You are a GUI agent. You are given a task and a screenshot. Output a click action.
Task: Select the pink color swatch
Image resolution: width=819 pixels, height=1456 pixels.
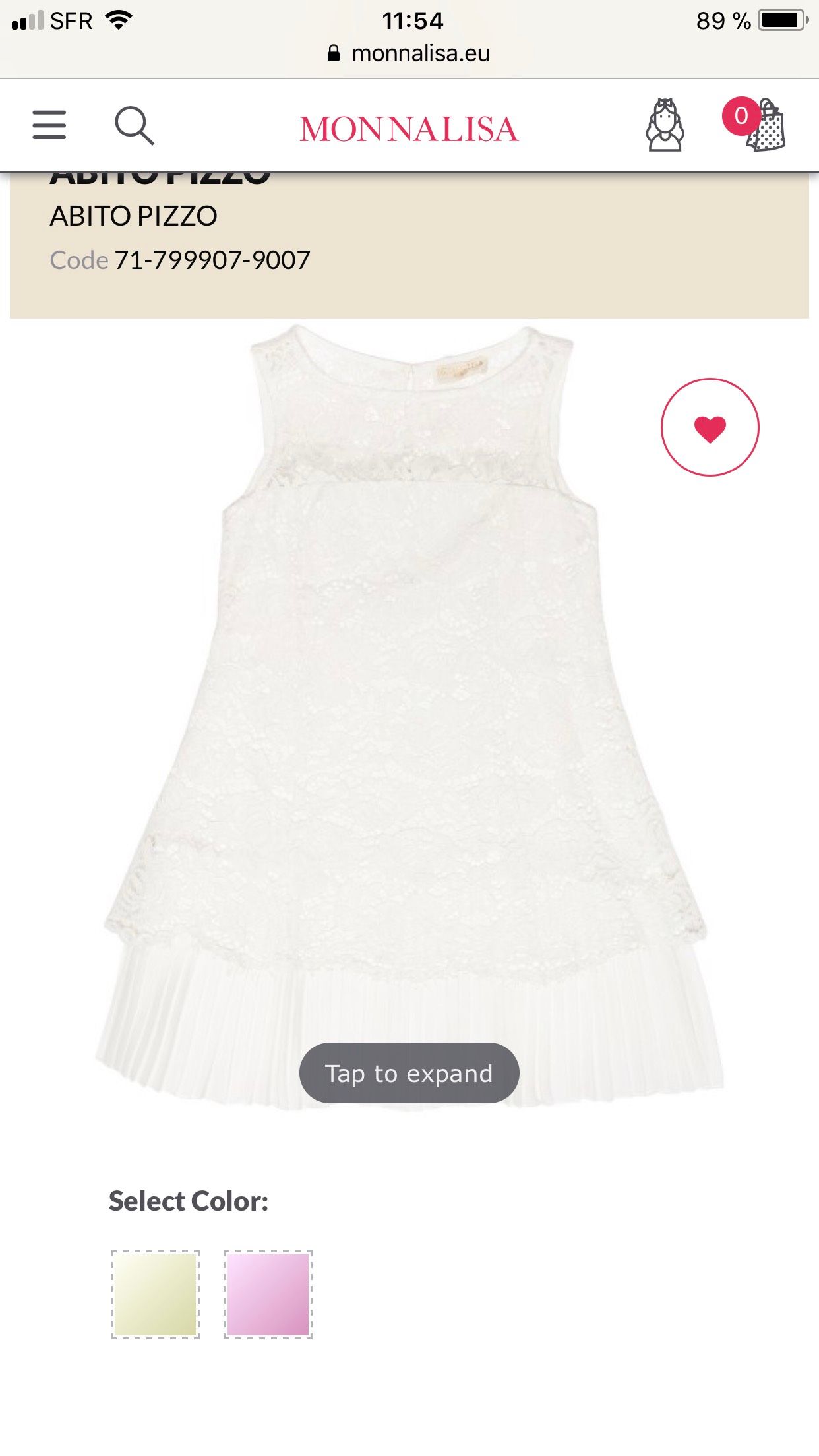268,1295
